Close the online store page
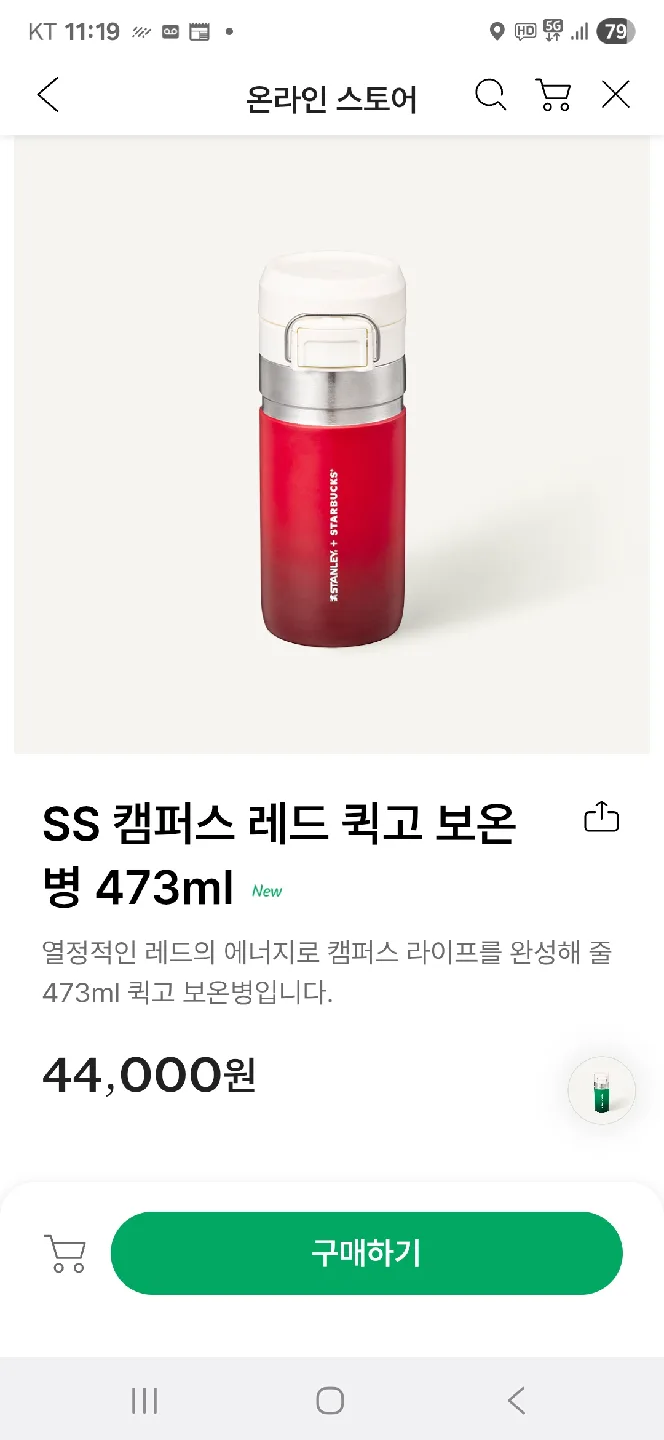The width and height of the screenshot is (664, 1440). (615, 96)
